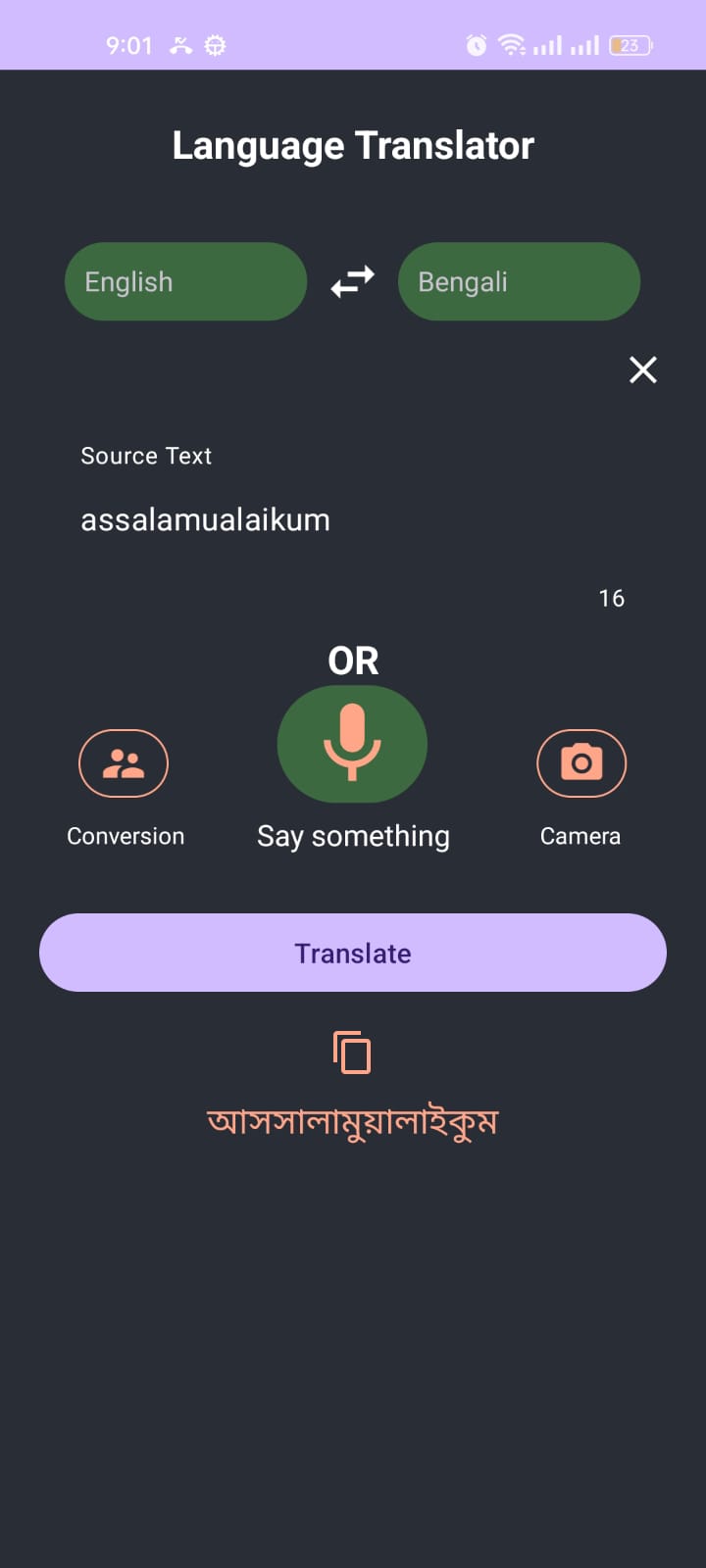
Task: Toggle voice input via the mic button
Action: tap(352, 745)
